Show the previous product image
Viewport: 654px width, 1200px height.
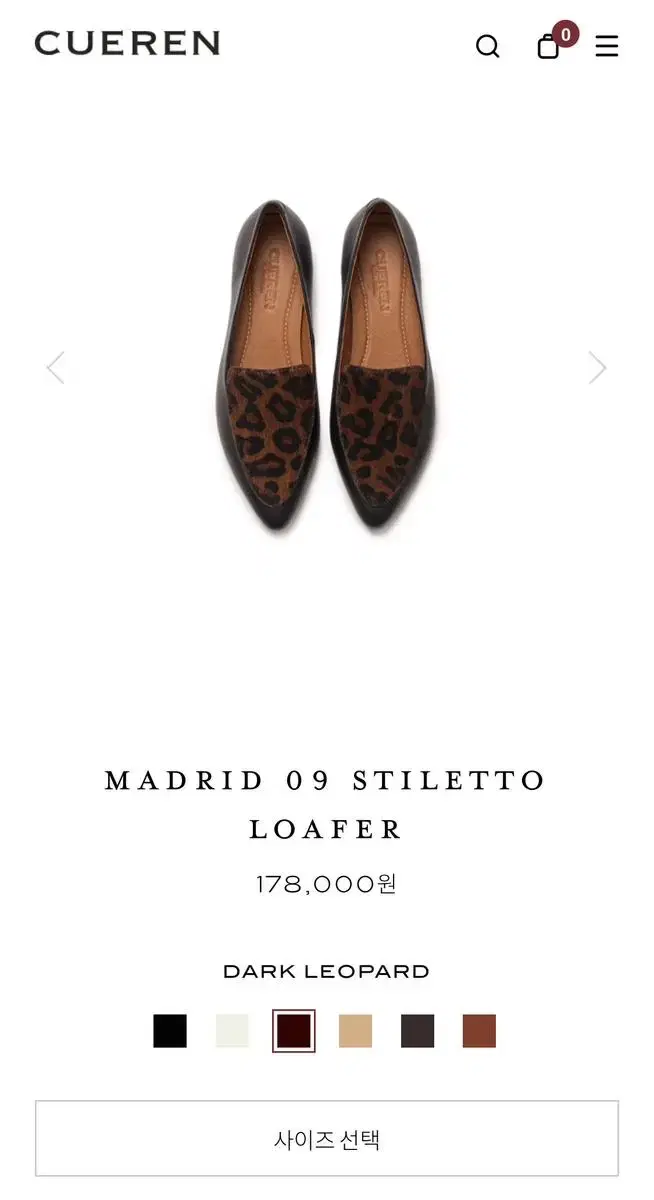coord(56,368)
